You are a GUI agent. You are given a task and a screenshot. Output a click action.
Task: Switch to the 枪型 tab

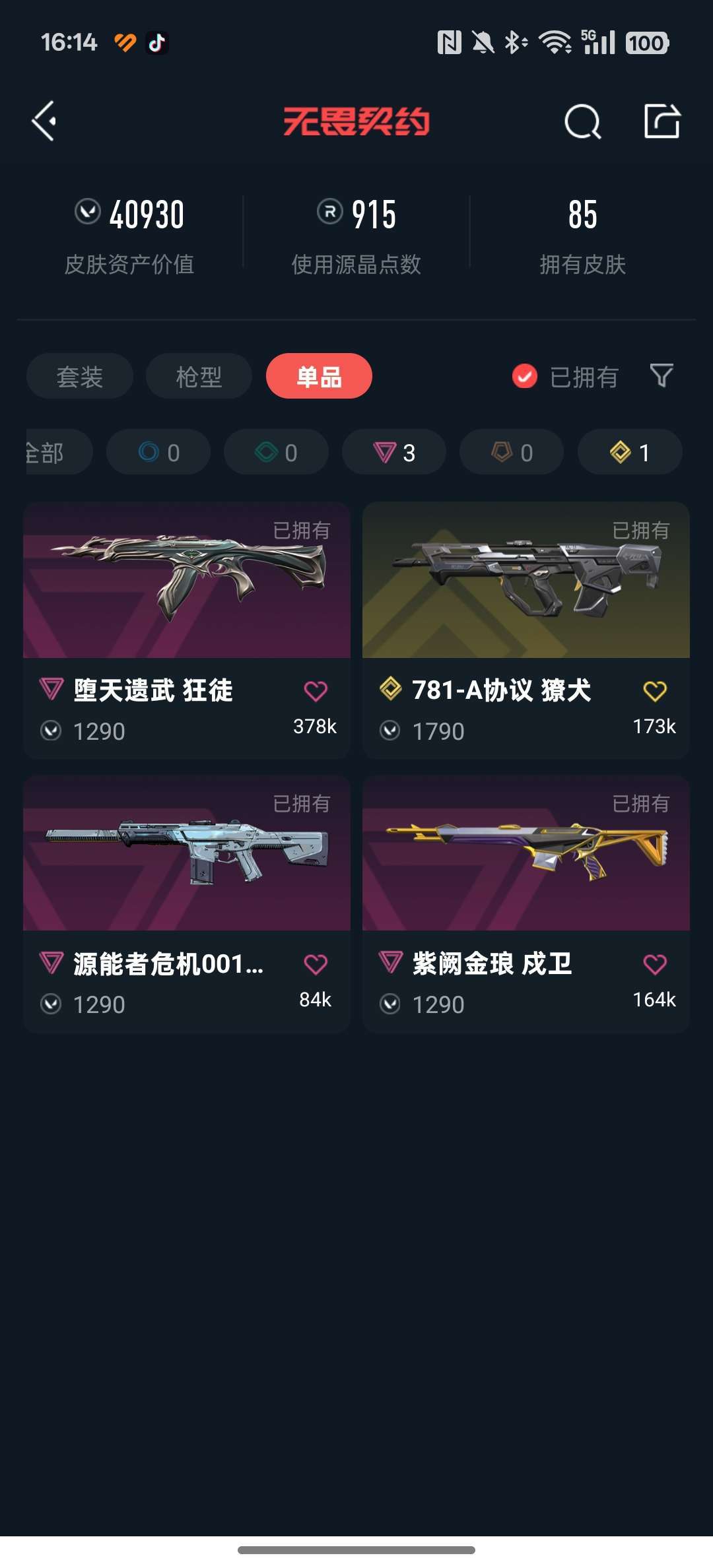(x=199, y=376)
